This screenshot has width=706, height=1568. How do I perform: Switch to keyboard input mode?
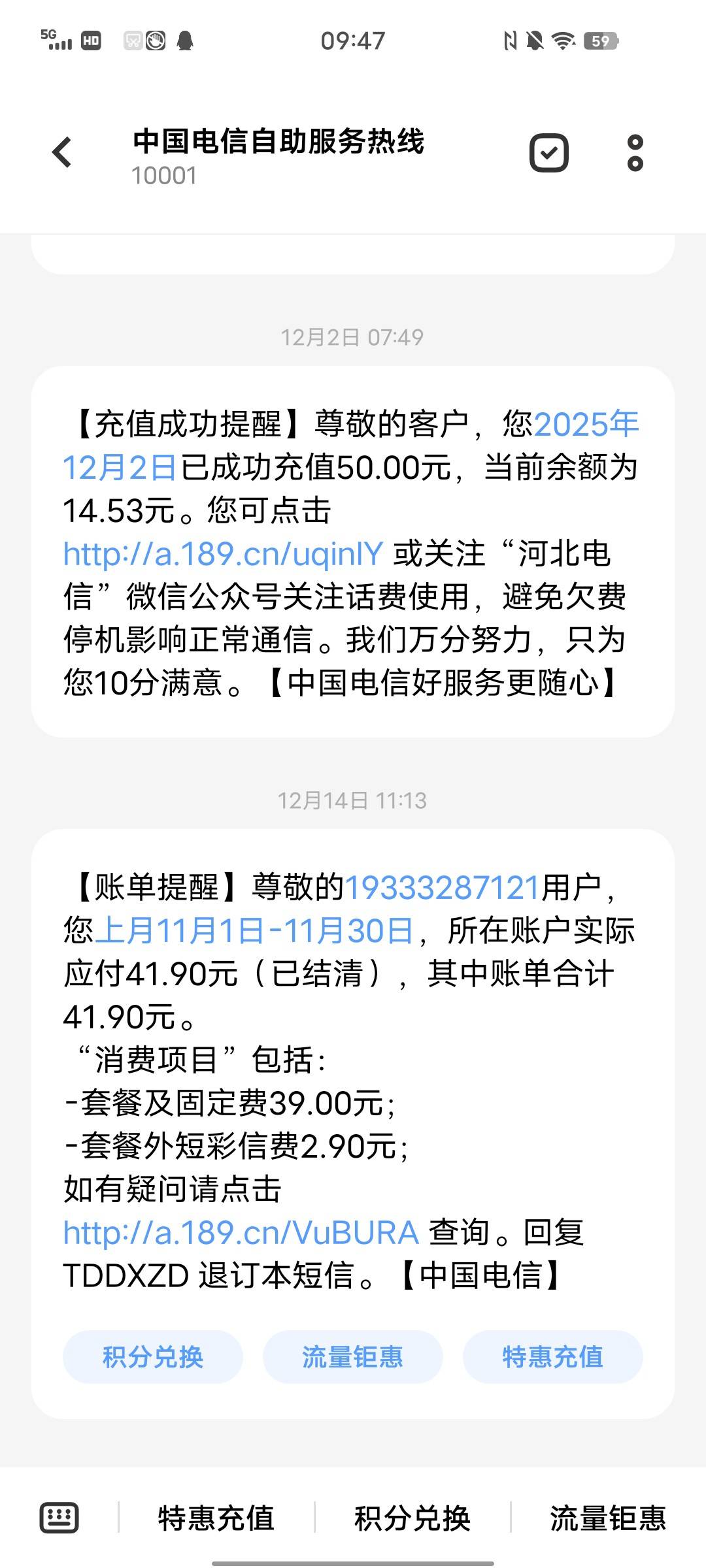pos(59,1517)
